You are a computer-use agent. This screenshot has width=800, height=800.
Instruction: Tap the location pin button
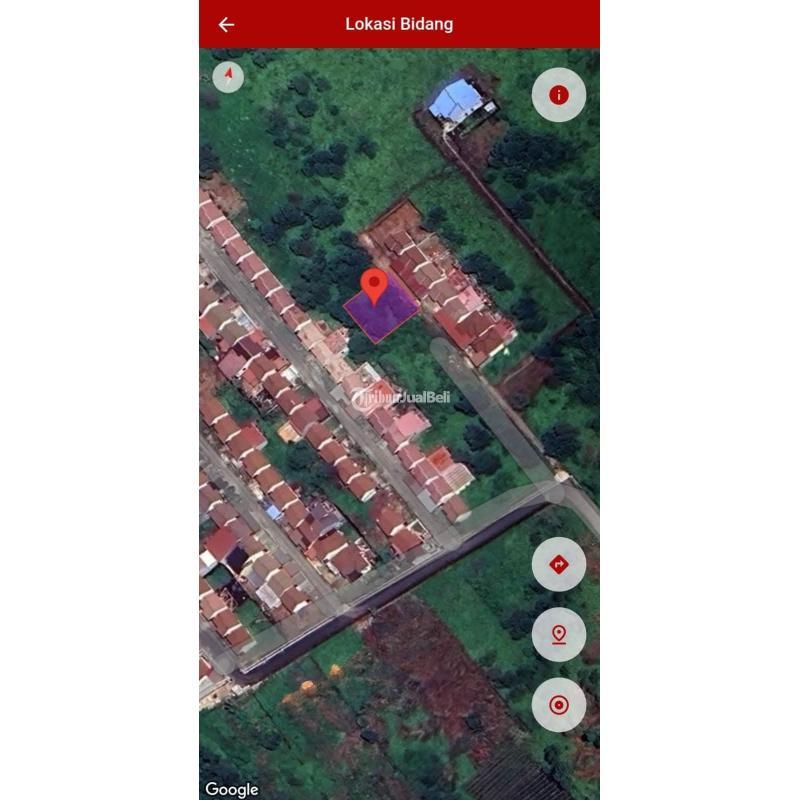click(x=559, y=634)
